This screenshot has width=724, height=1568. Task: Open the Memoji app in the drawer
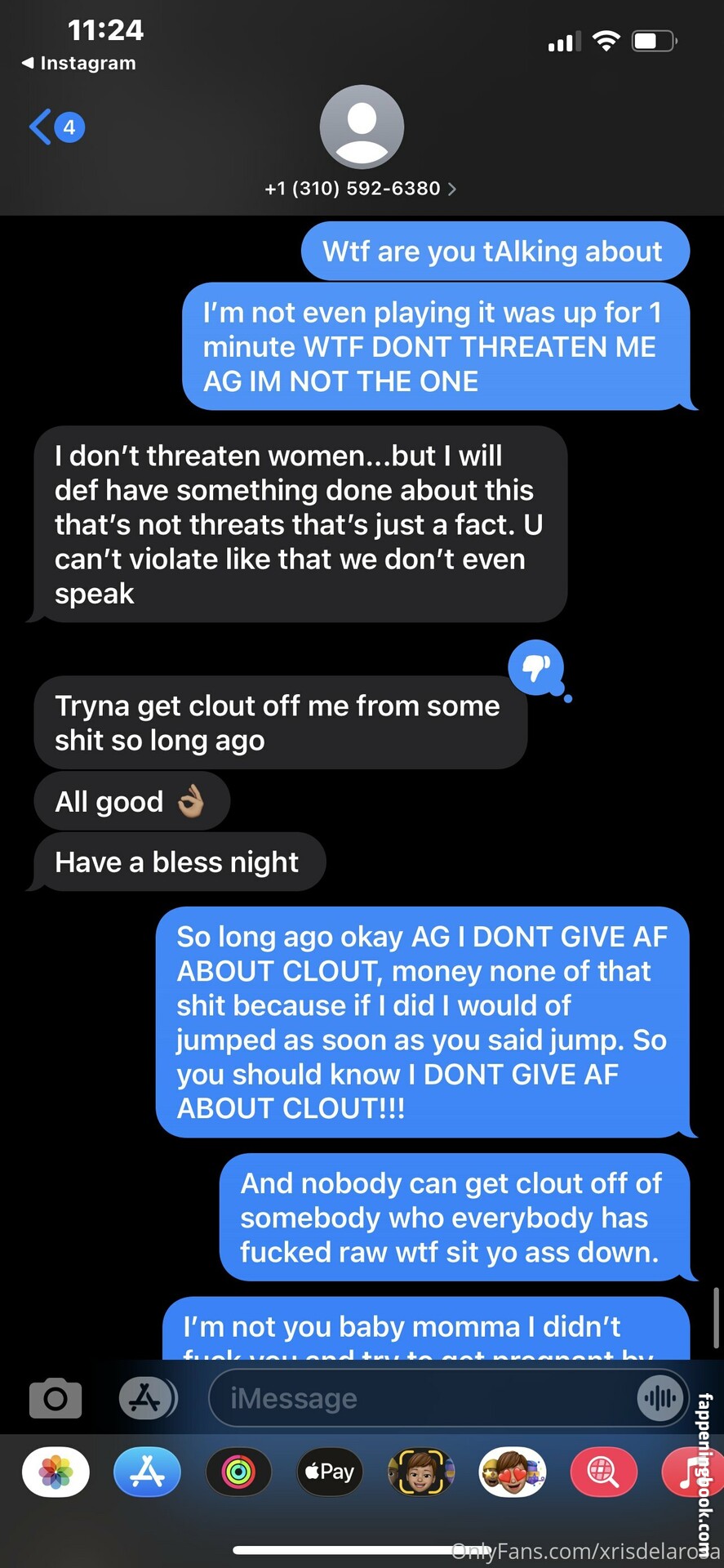(421, 1472)
